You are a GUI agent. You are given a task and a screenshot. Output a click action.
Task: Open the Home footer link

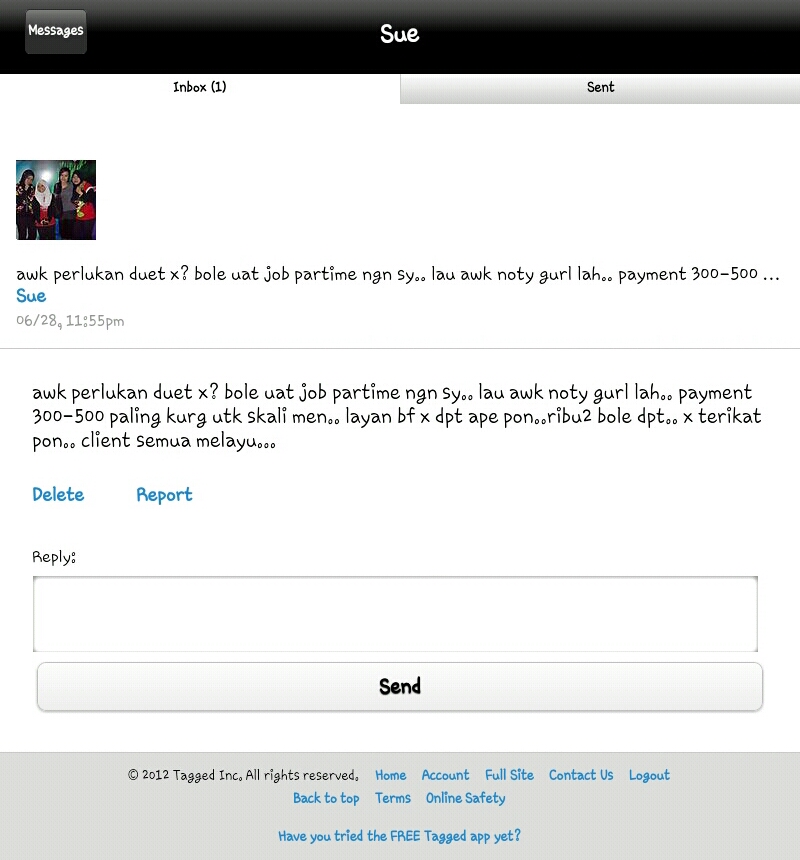click(x=390, y=775)
